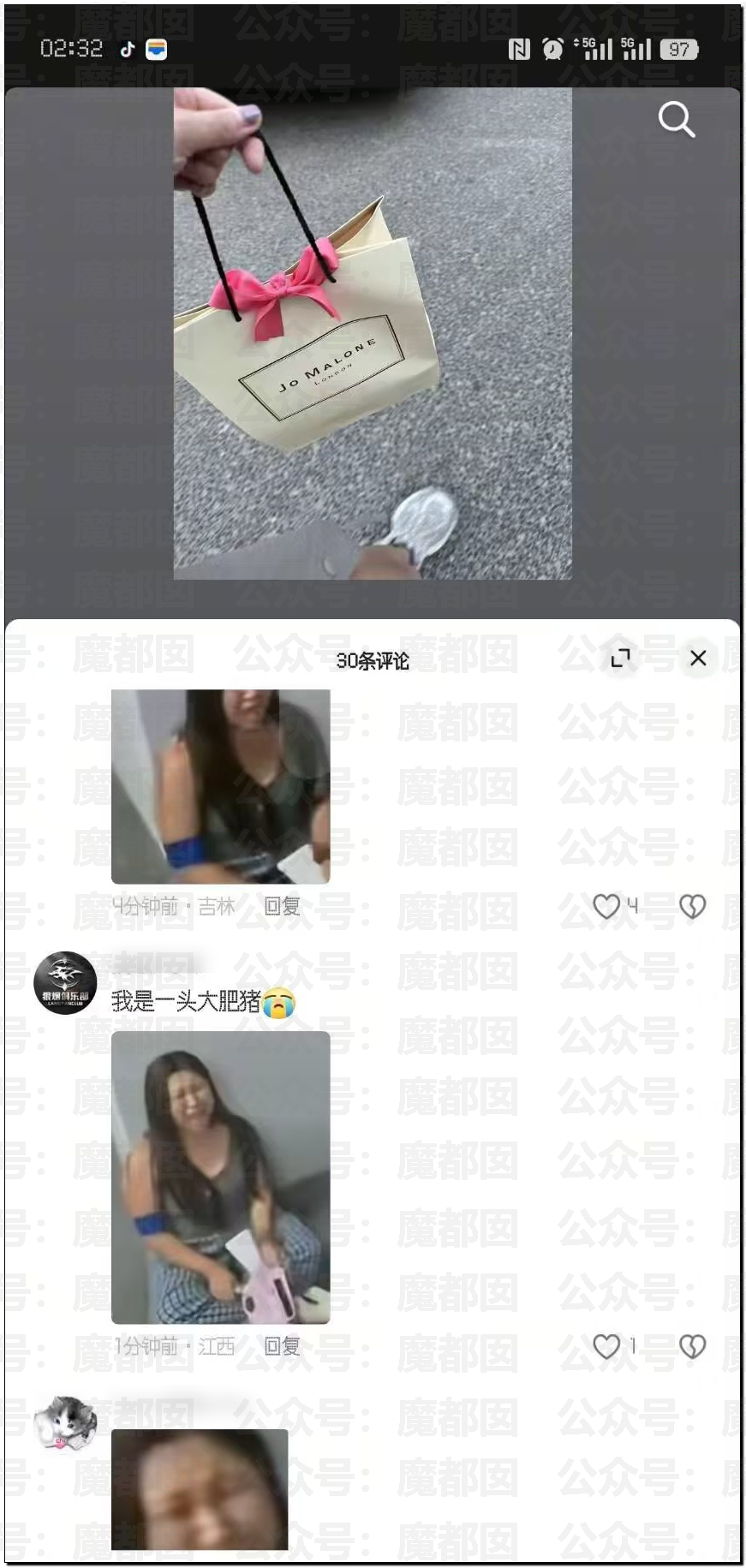Like the 吉林 comment
This screenshot has width=746, height=1568.
point(606,906)
